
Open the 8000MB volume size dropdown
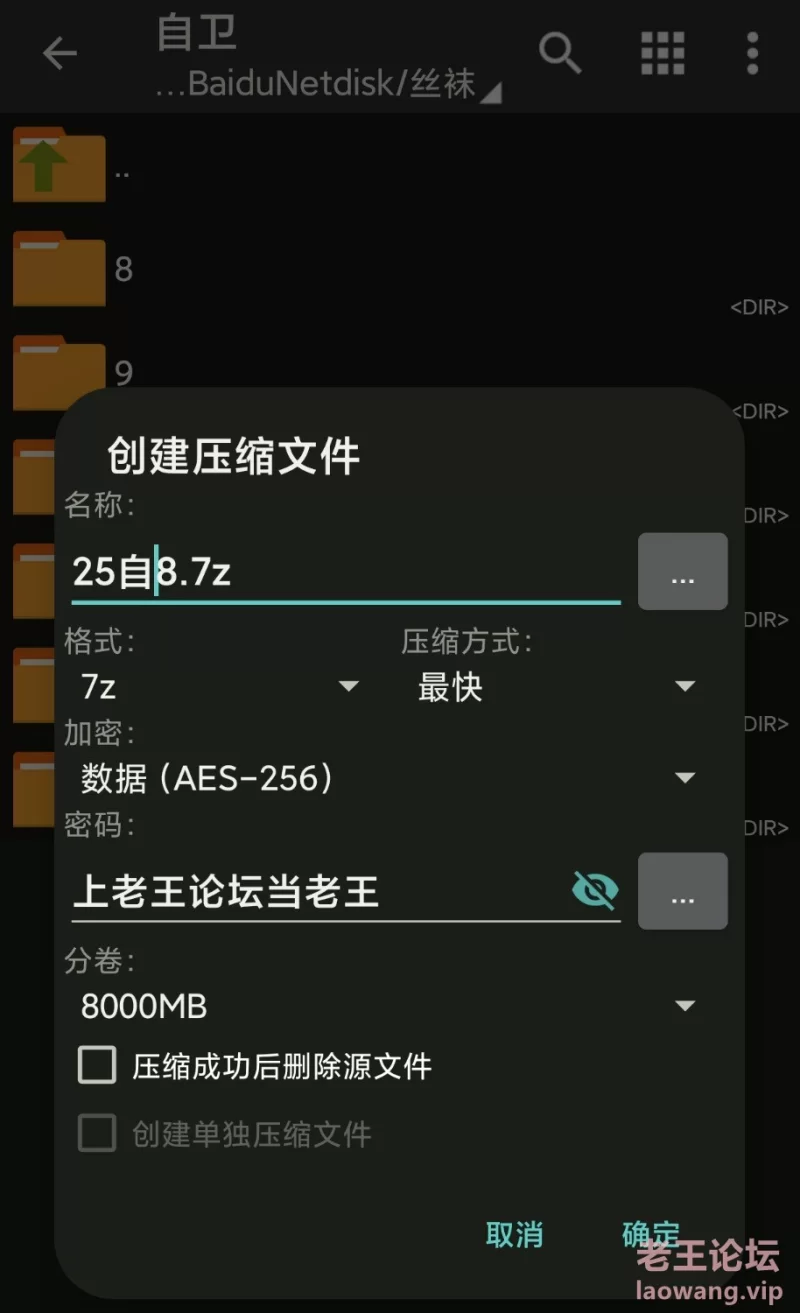tap(387, 1006)
